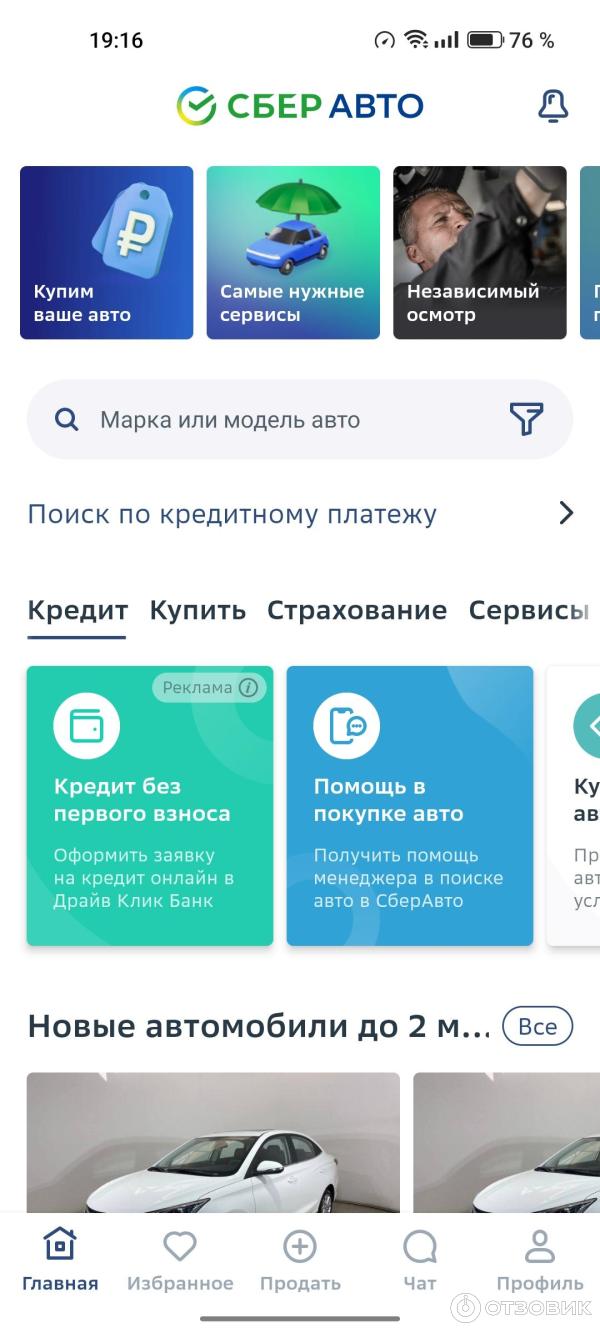Open the search filter icon
600x1333 pixels.
pyautogui.click(x=526, y=419)
